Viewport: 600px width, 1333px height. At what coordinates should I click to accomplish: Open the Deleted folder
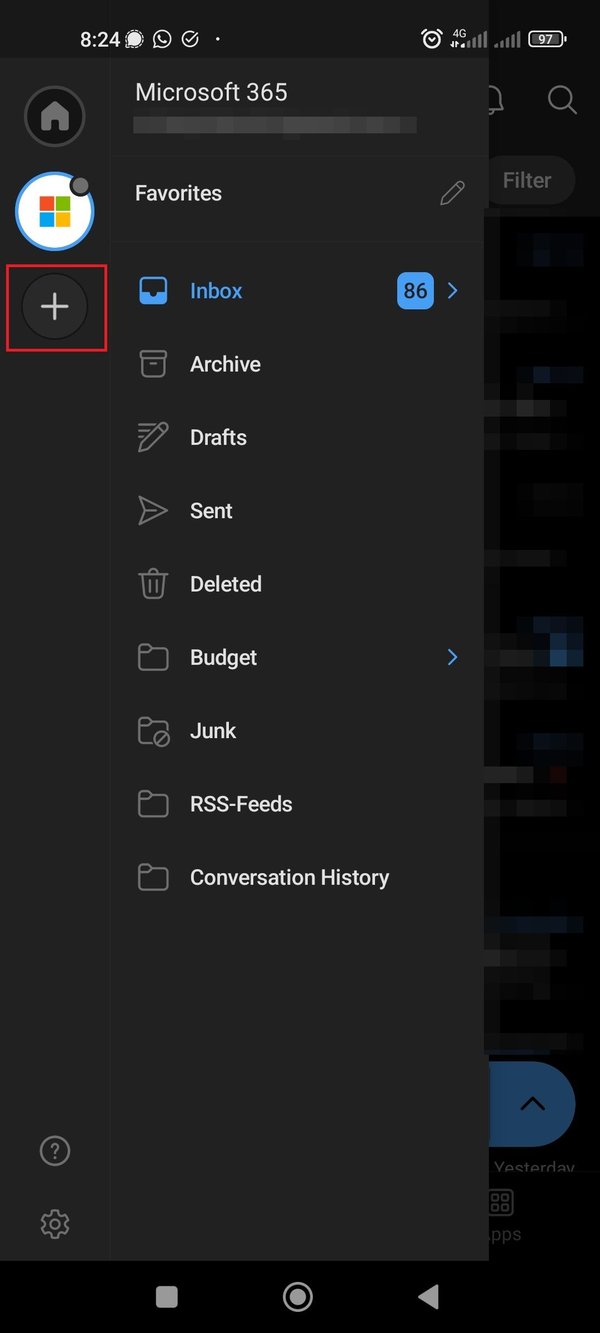point(225,584)
